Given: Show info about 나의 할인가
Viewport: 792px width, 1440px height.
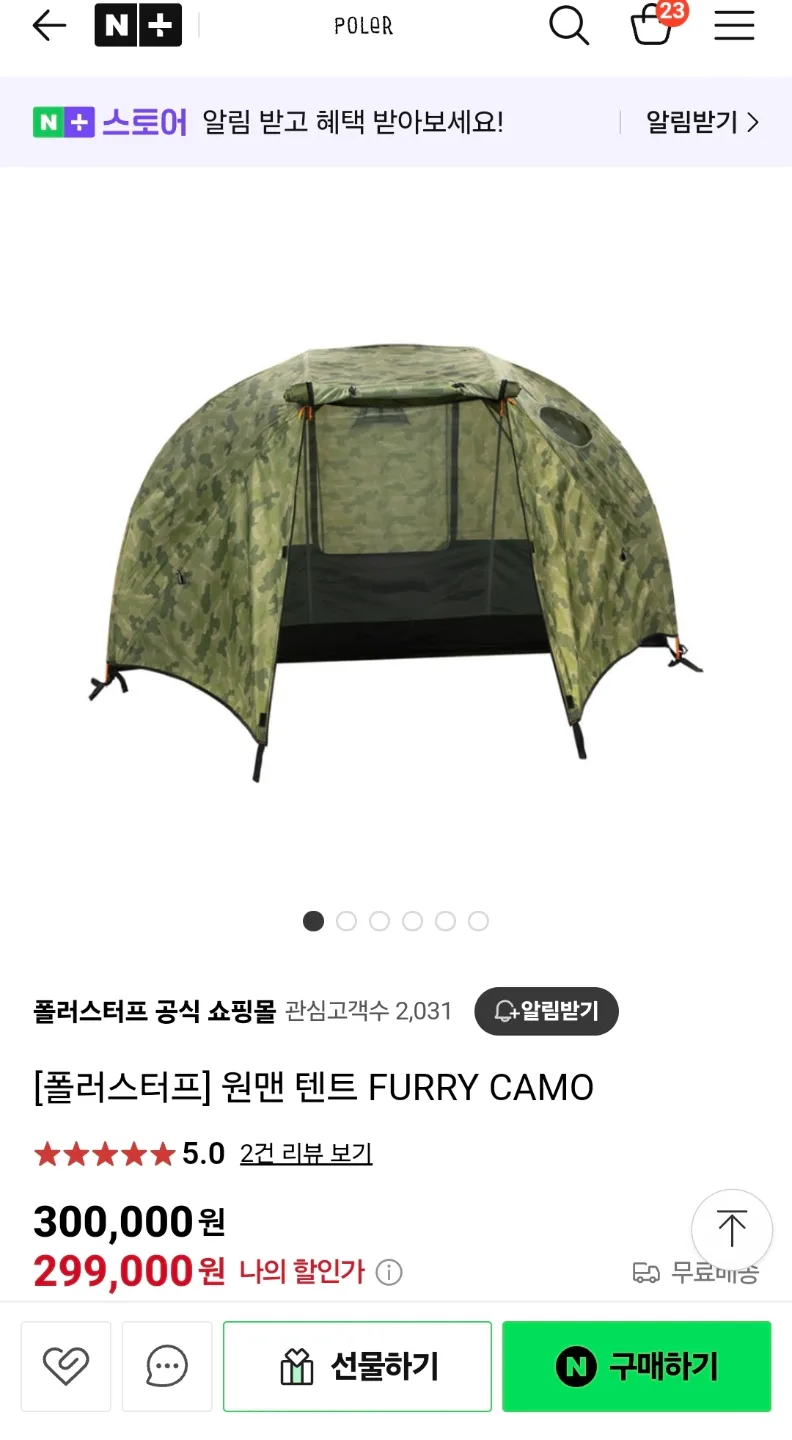Looking at the screenshot, I should (x=389, y=1273).
